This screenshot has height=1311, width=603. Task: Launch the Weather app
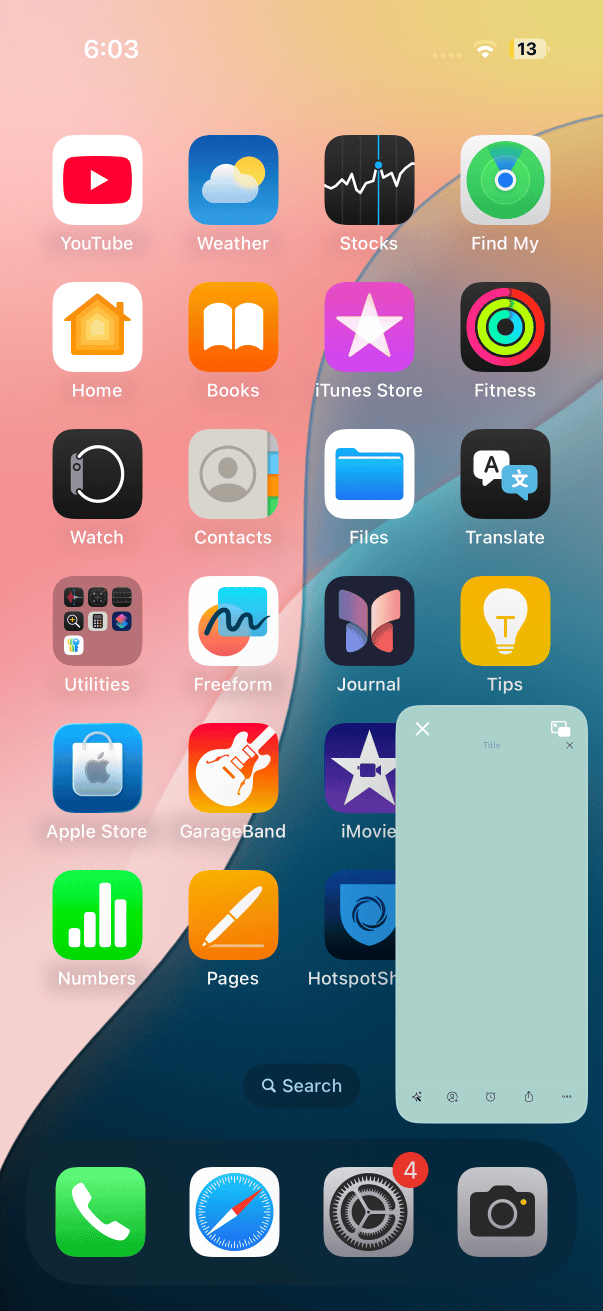233,180
